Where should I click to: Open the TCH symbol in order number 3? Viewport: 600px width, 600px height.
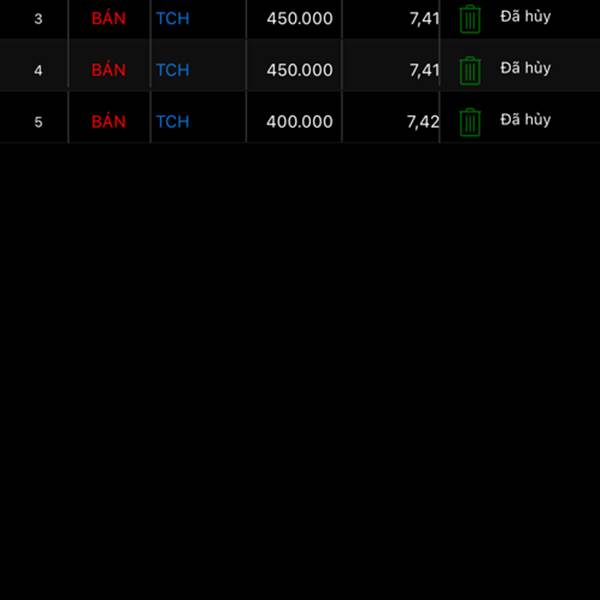tap(172, 18)
